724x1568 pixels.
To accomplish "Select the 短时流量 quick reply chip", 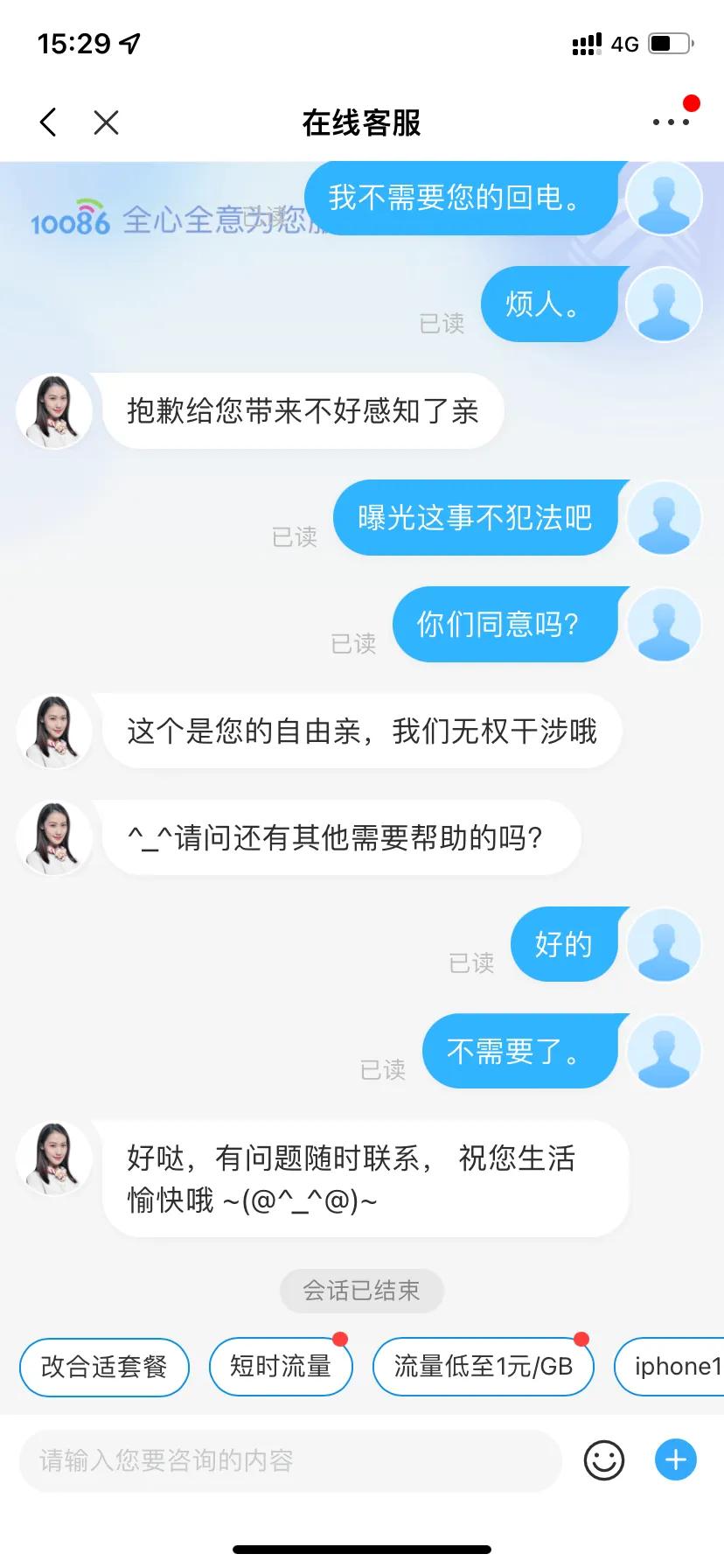I will (280, 1366).
